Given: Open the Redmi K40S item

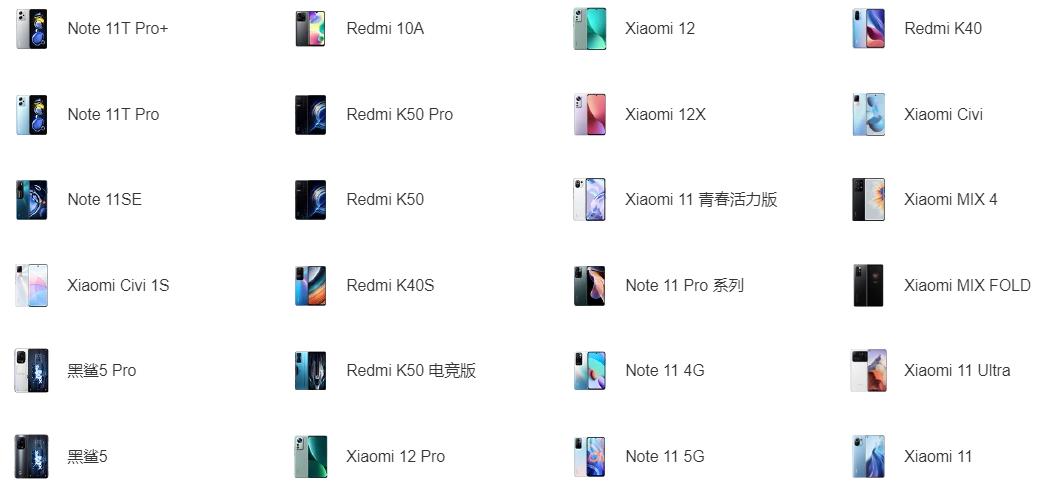Looking at the screenshot, I should [x=390, y=286].
